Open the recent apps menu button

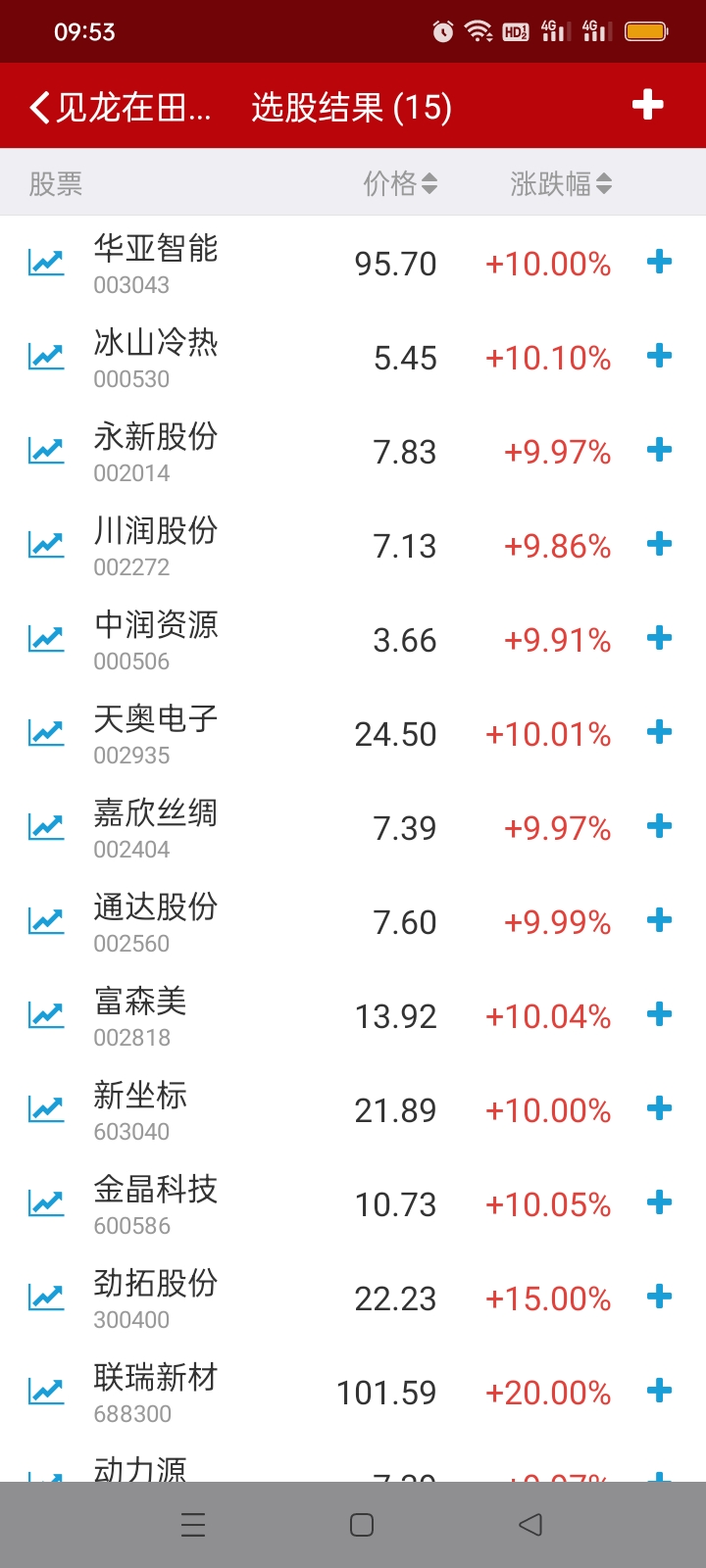[x=194, y=1525]
